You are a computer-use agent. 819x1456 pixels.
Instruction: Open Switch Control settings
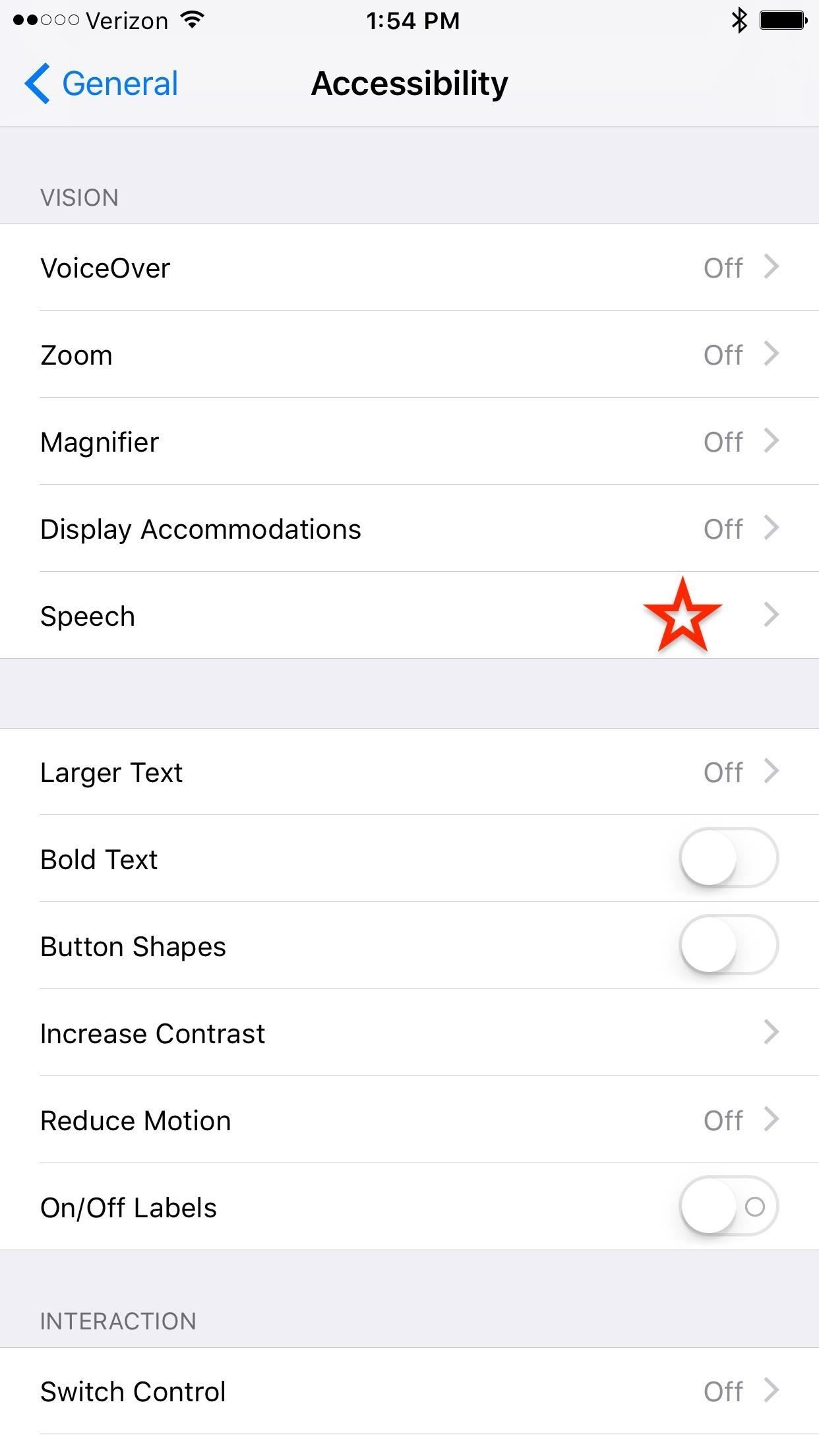409,1391
